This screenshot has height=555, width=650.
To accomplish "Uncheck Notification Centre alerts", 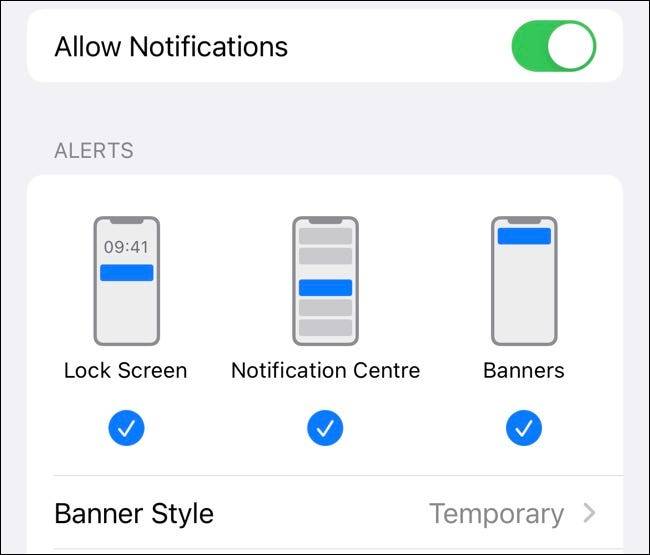I will [x=325, y=428].
